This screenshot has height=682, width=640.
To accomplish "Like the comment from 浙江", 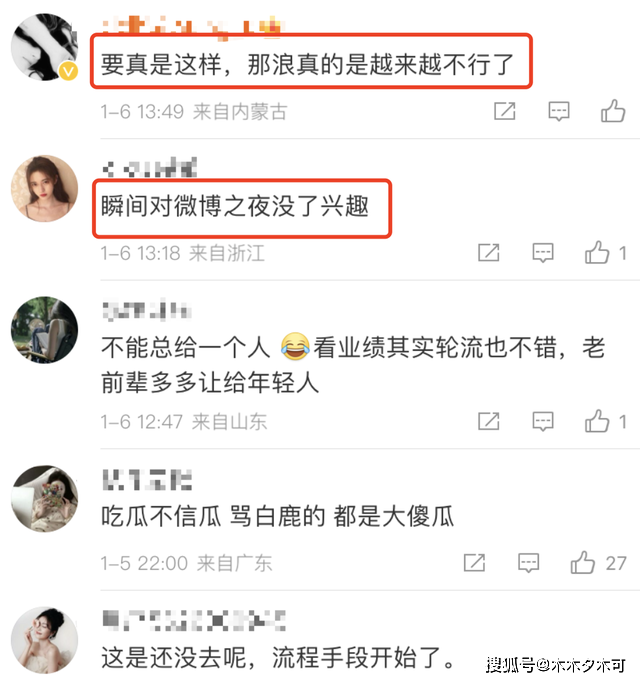I will click(x=597, y=253).
